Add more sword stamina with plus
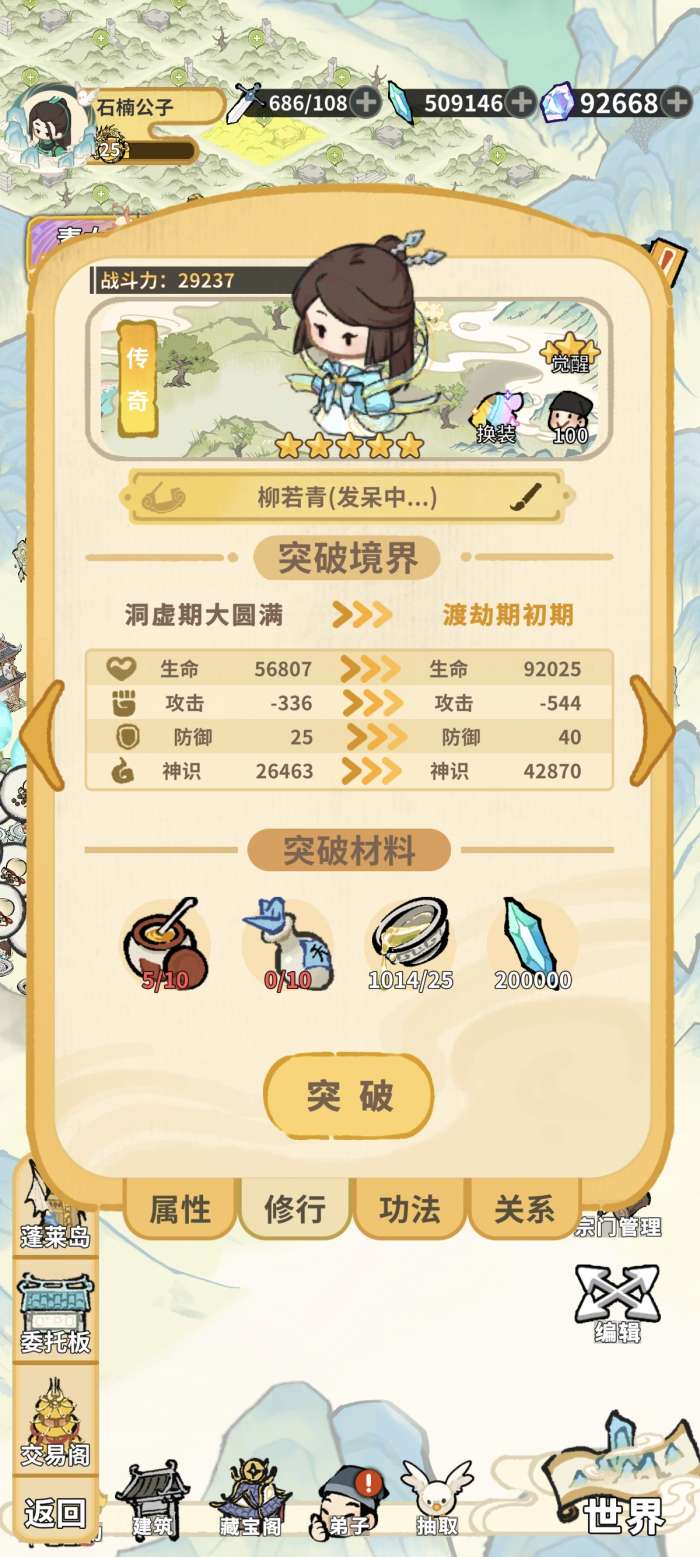 pos(365,102)
